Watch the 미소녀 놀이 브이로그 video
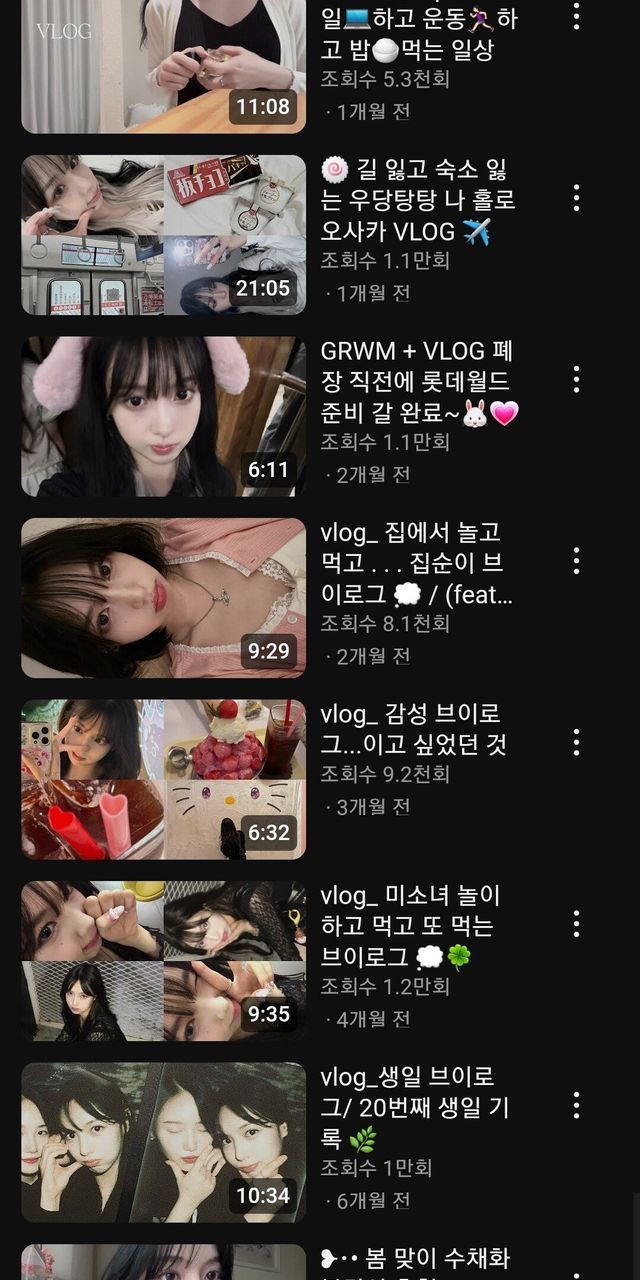Image resolution: width=640 pixels, height=1280 pixels. (x=164, y=961)
